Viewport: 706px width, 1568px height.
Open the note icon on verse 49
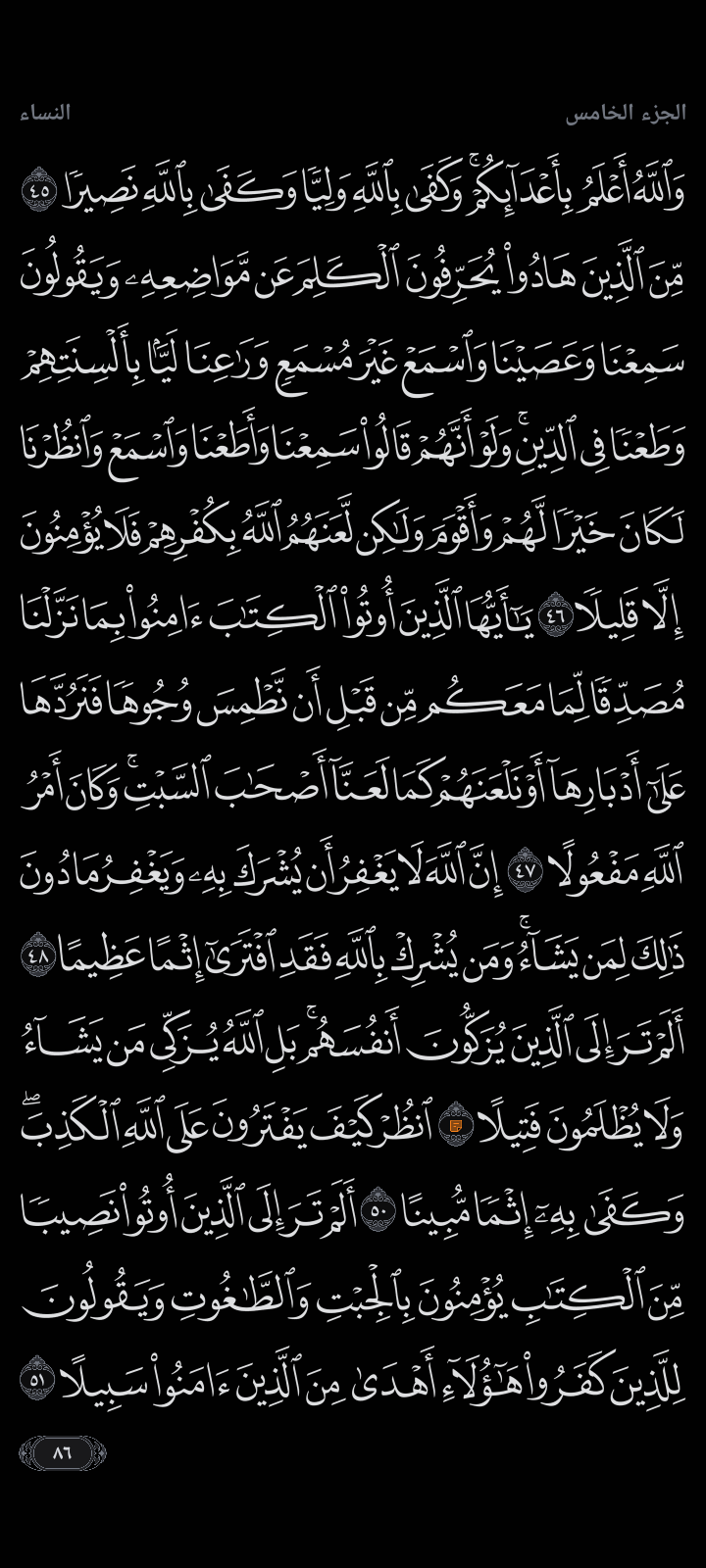[x=455, y=1126]
